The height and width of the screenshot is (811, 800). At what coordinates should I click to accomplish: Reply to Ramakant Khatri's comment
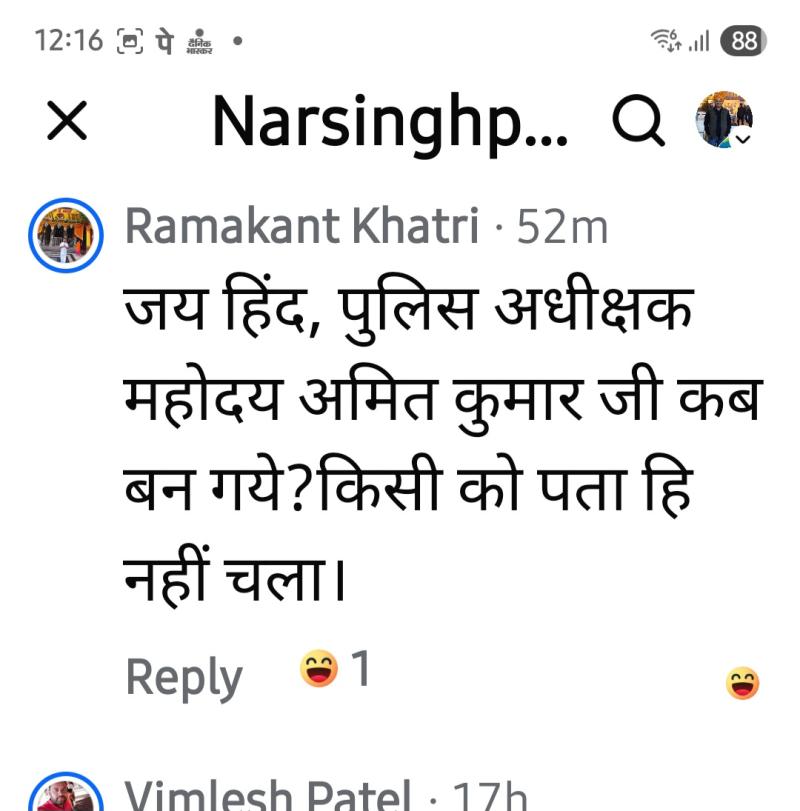[x=183, y=678]
